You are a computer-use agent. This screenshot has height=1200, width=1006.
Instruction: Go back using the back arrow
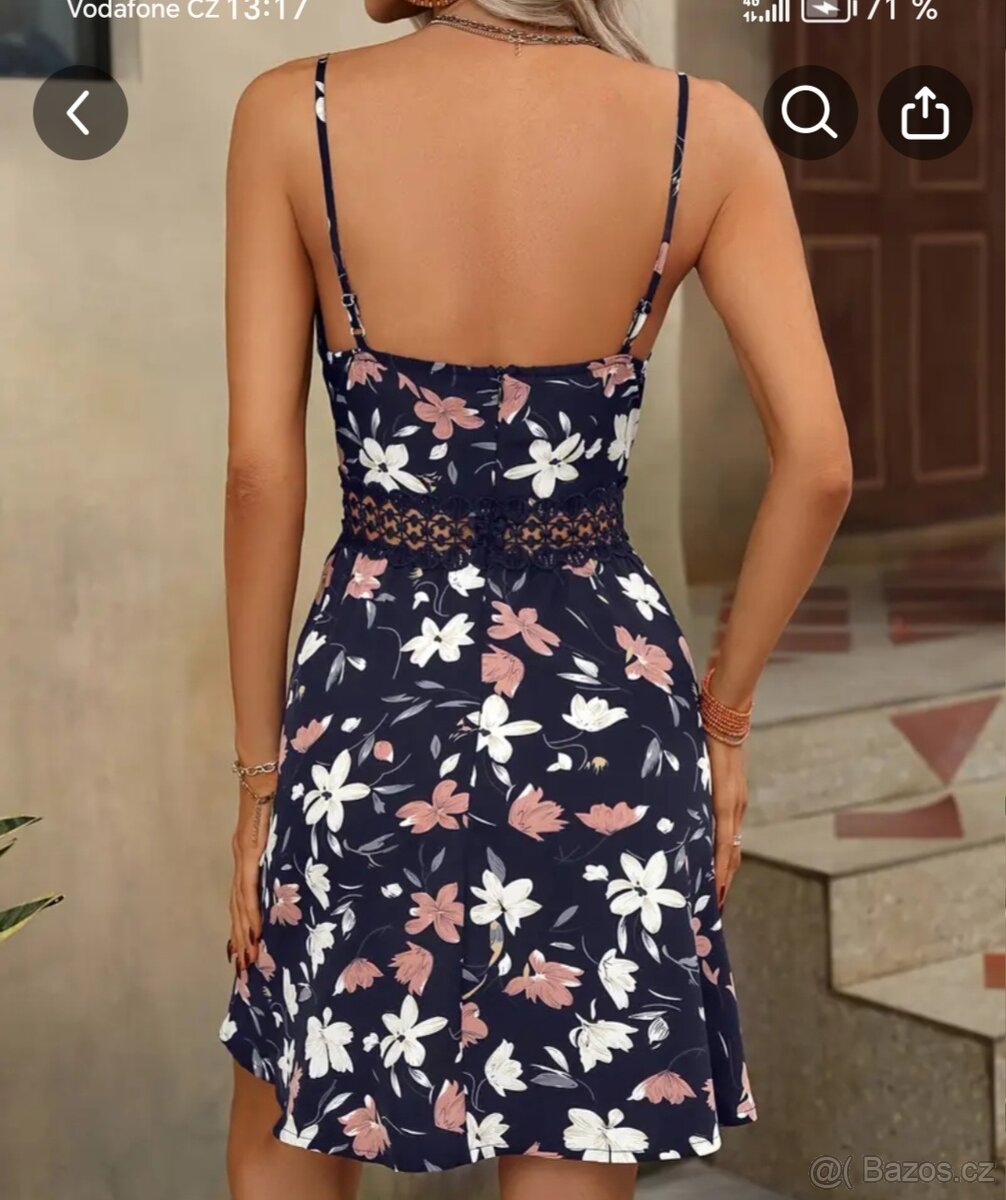[80, 113]
